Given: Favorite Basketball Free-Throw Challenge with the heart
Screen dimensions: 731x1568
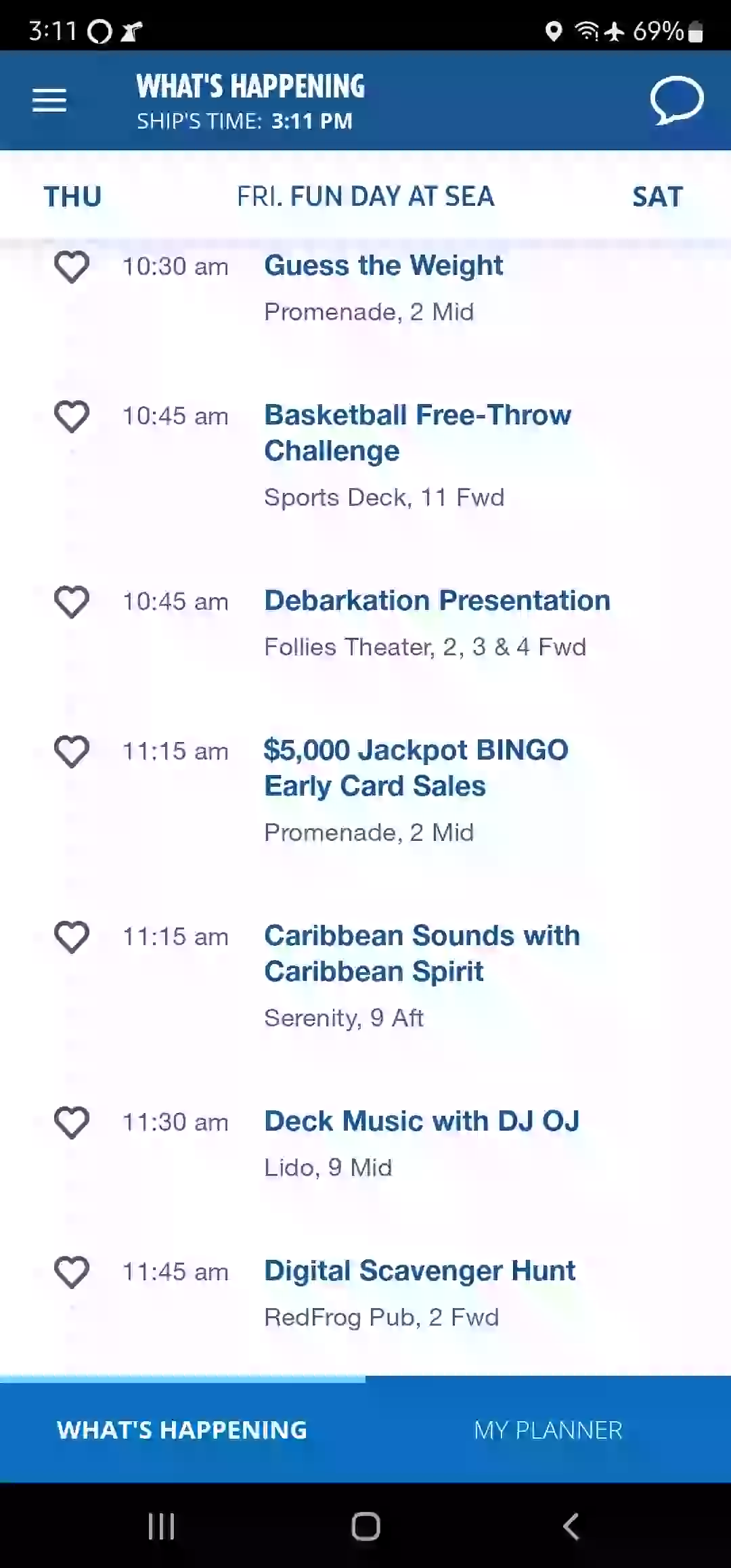Looking at the screenshot, I should tap(72, 416).
